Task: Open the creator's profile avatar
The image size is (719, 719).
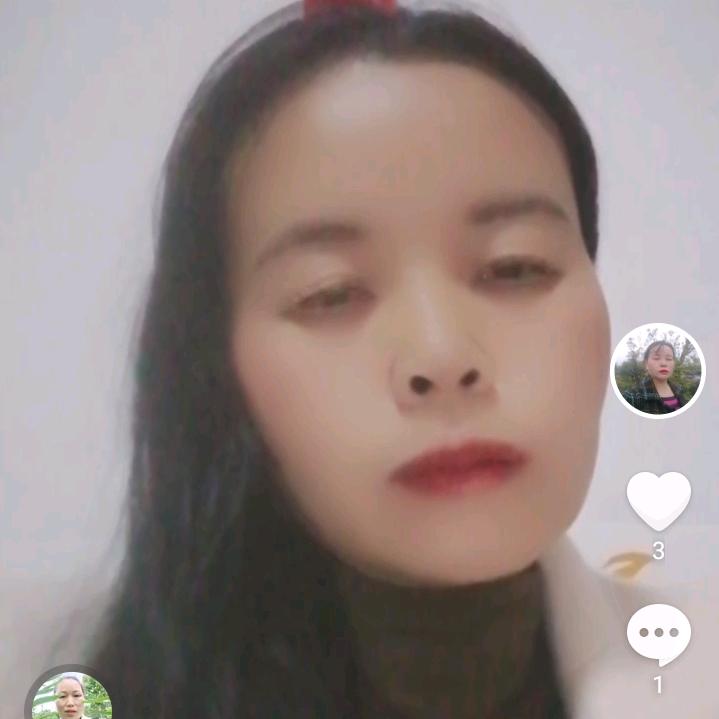Action: pyautogui.click(x=657, y=371)
